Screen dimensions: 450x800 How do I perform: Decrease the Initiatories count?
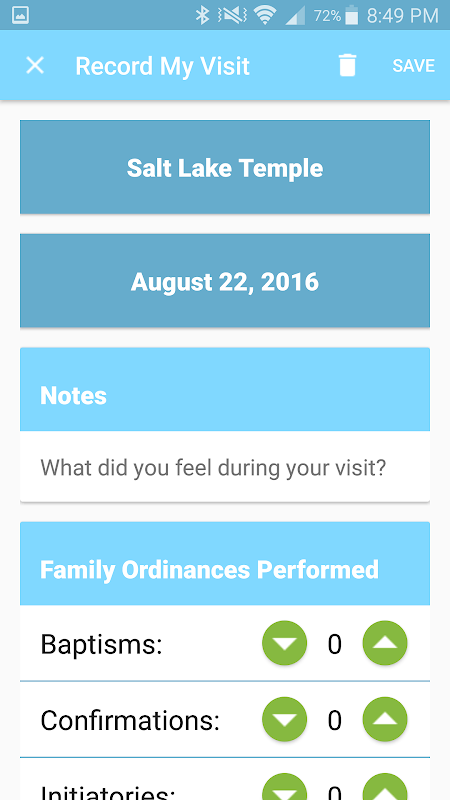(x=285, y=788)
